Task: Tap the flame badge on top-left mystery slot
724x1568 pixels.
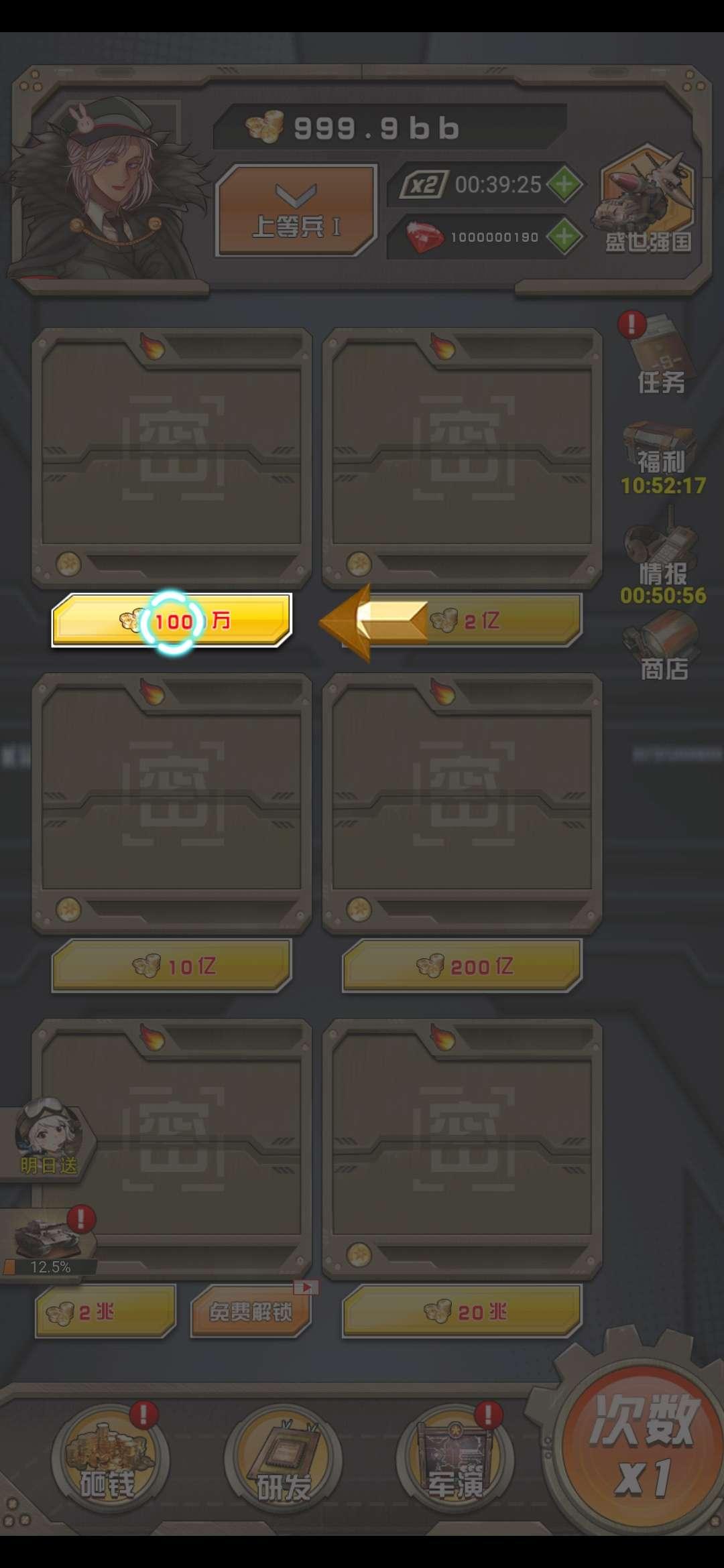Action: (154, 347)
